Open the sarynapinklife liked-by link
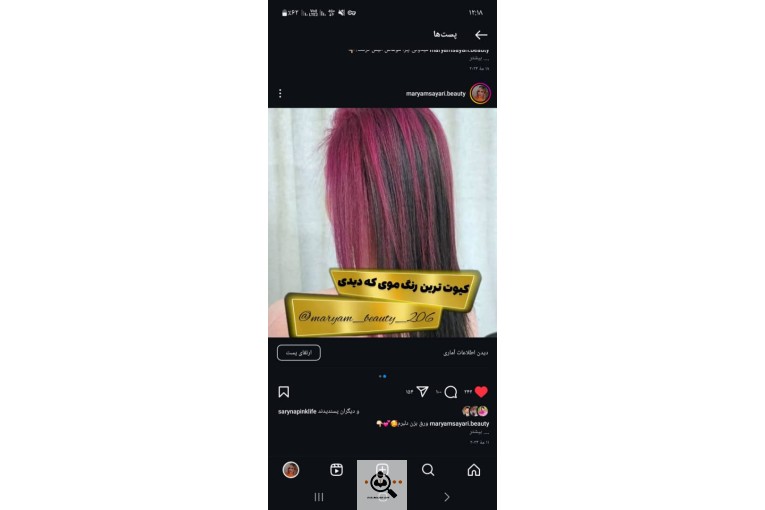Viewport: 765px width, 510px height. point(300,411)
